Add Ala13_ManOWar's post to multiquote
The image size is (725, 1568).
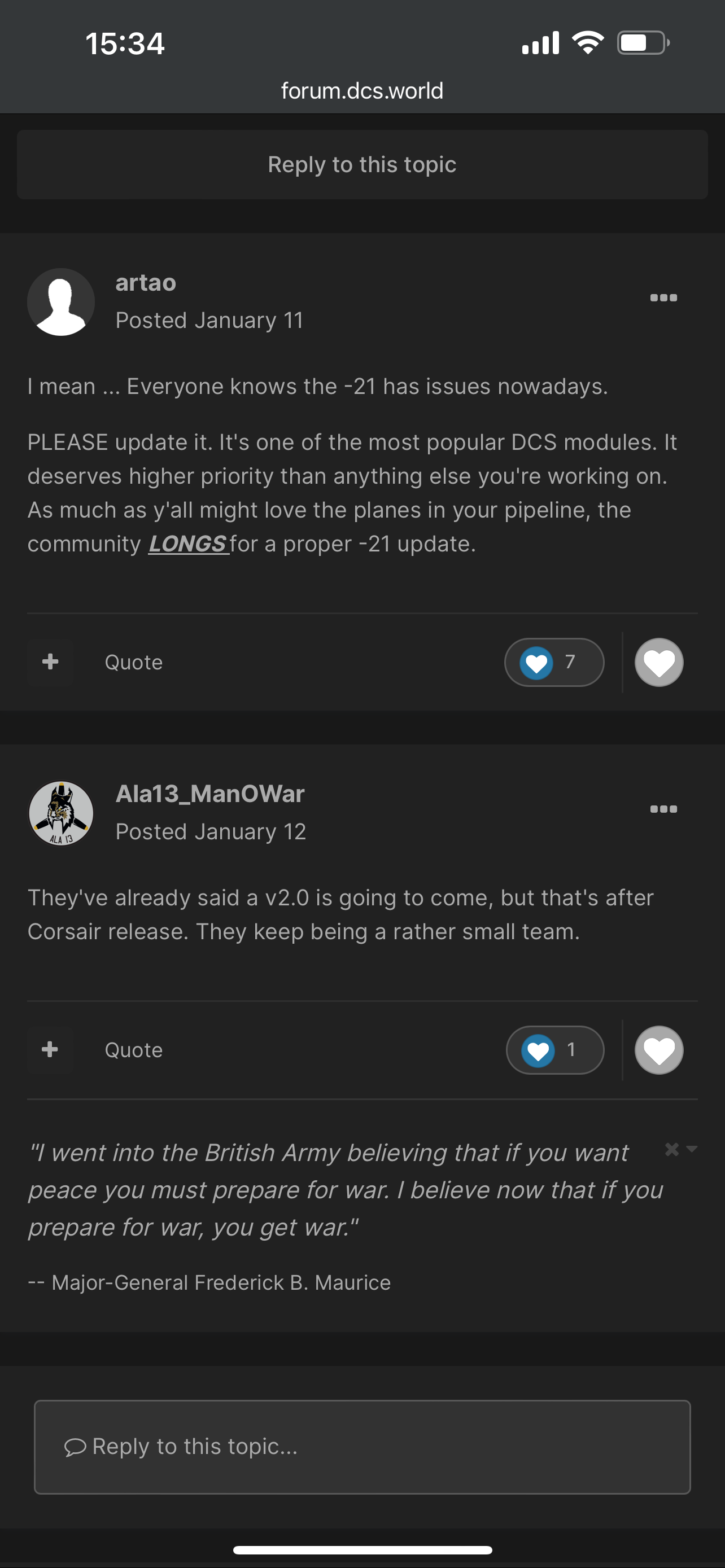(x=50, y=1050)
